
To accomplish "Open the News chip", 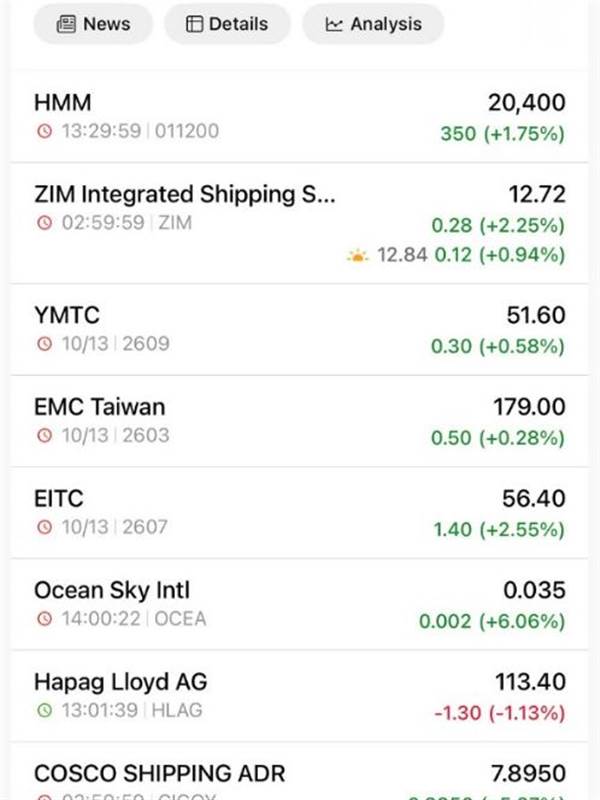I will pyautogui.click(x=93, y=24).
